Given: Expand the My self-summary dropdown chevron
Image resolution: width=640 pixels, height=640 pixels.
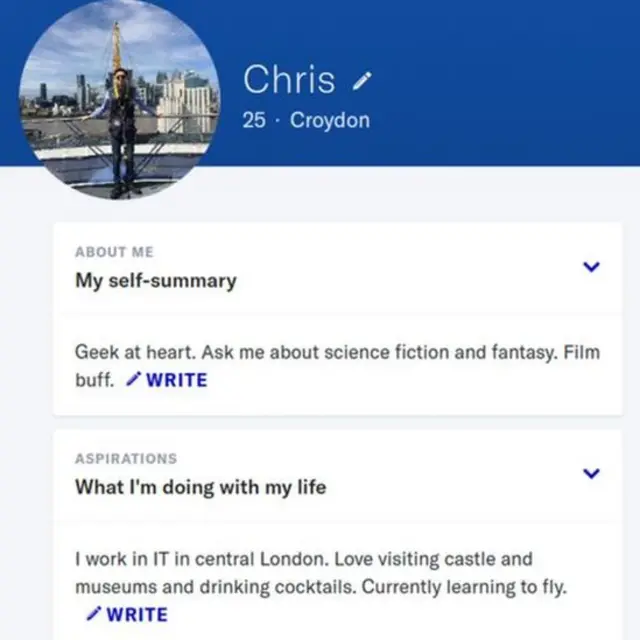Looking at the screenshot, I should [x=591, y=267].
